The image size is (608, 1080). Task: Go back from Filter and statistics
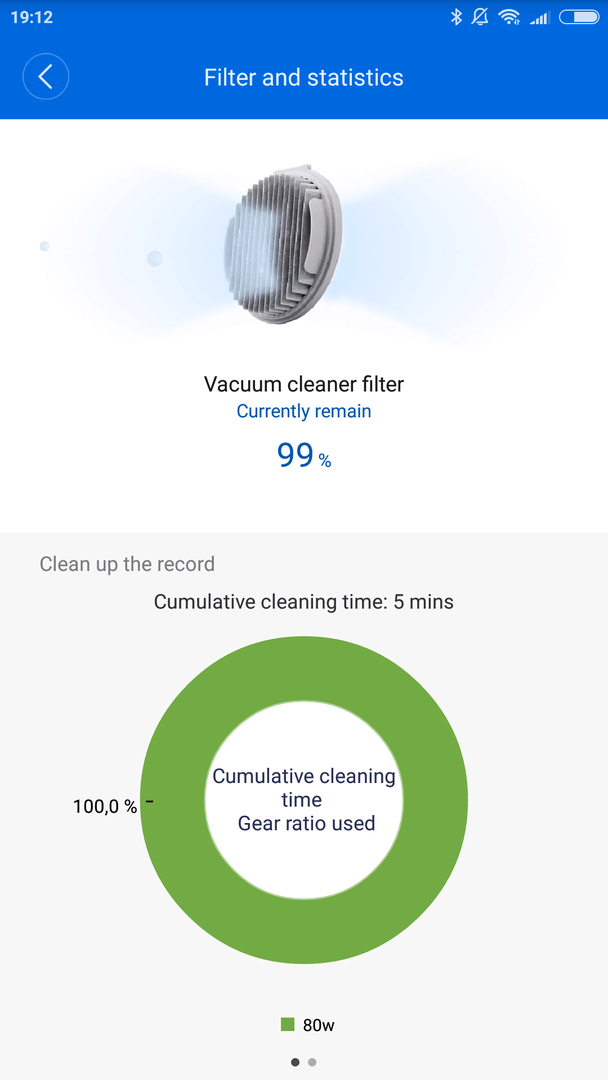pyautogui.click(x=45, y=77)
